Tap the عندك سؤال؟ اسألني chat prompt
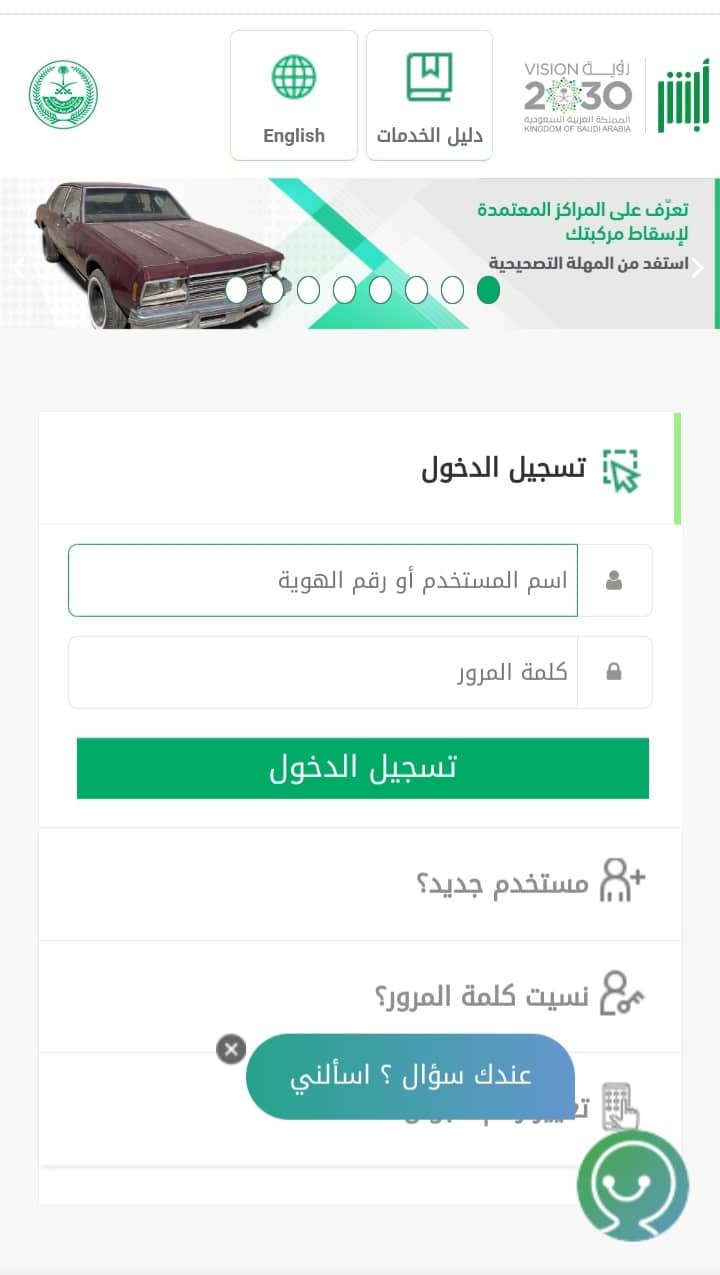 [x=410, y=1076]
